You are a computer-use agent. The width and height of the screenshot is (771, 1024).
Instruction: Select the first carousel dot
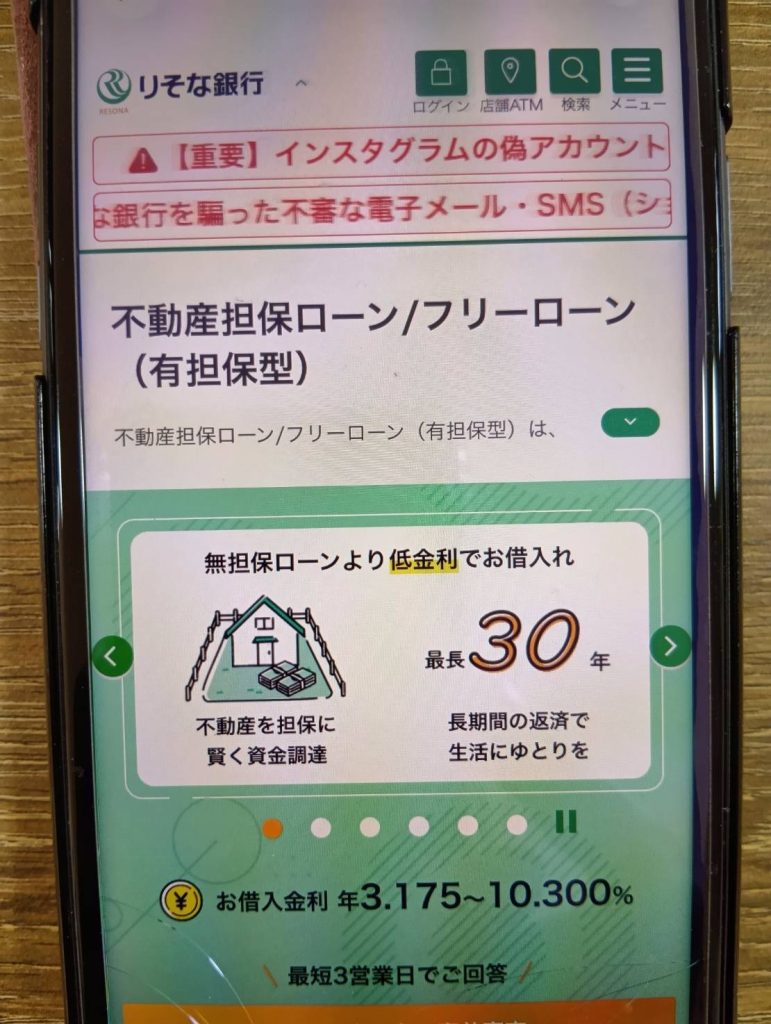270,826
